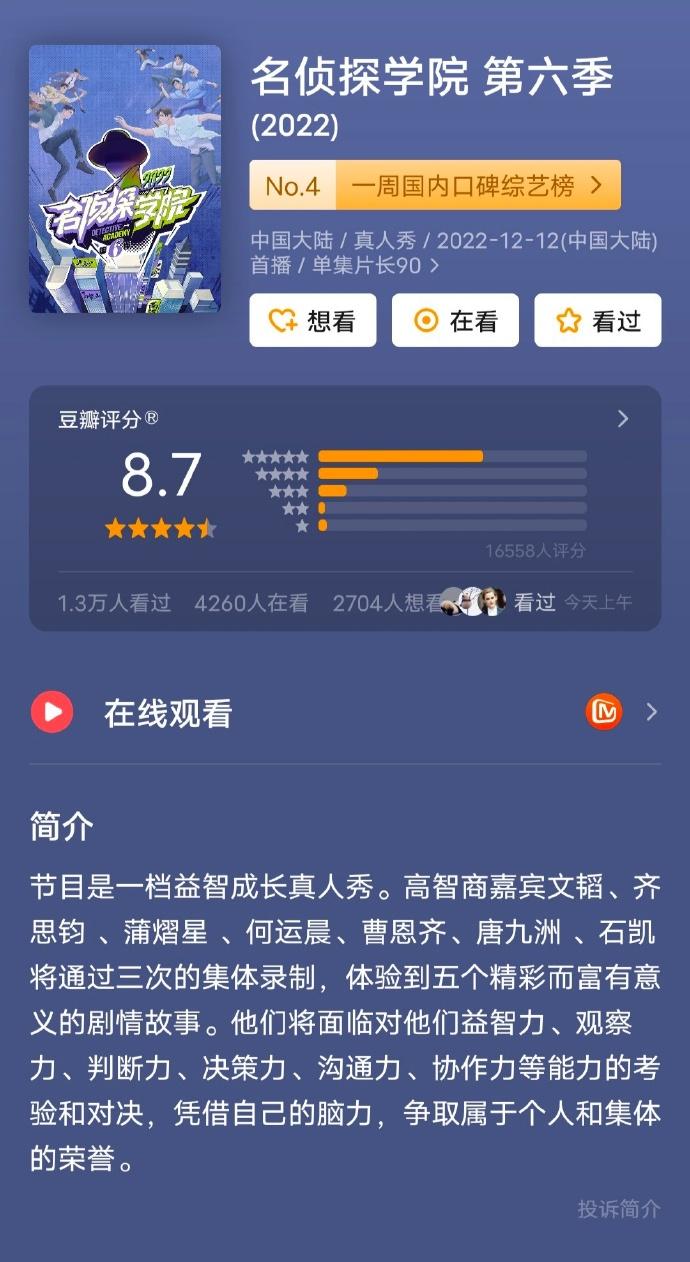Open the 名侦探学院 poster image
The height and width of the screenshot is (1262, 690).
coord(125,179)
